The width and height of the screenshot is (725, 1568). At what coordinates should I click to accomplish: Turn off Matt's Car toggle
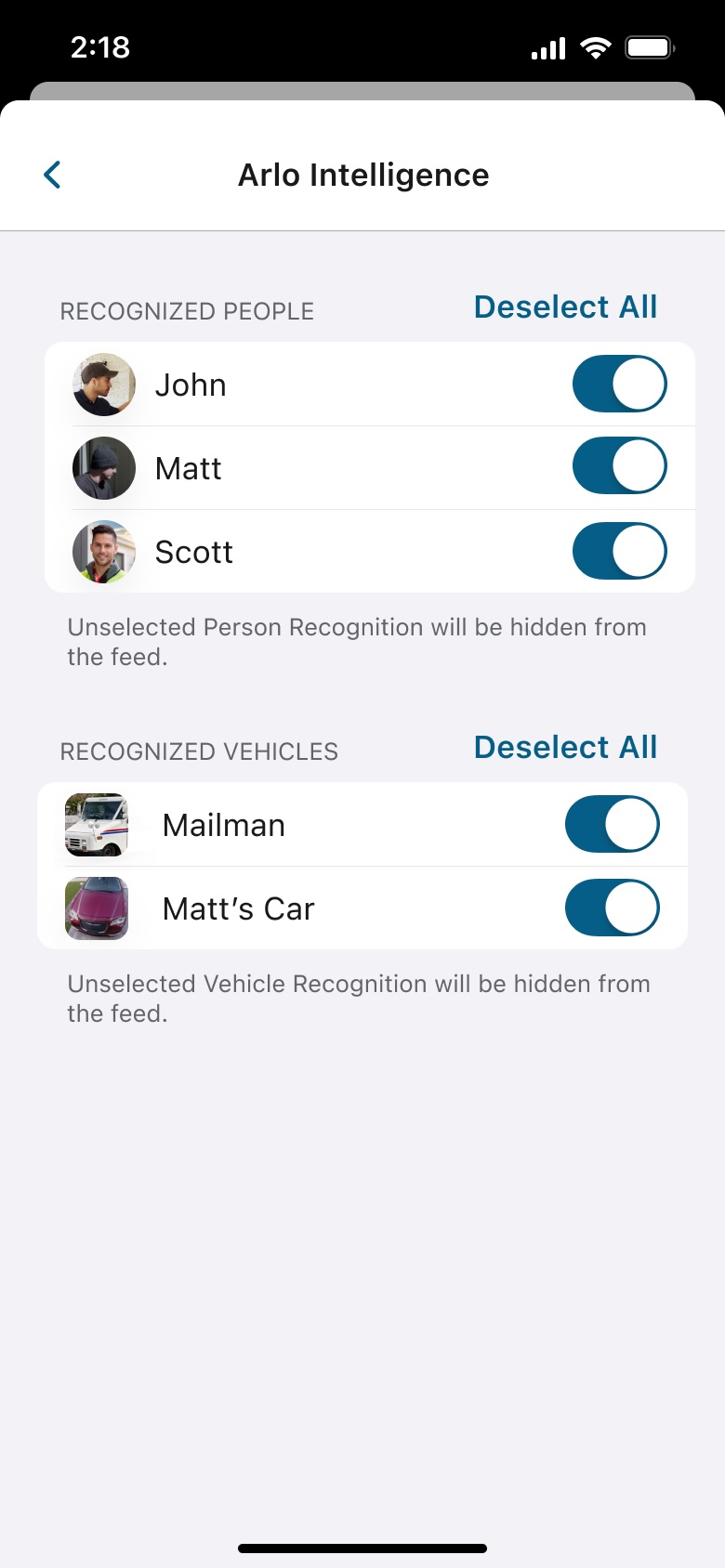point(612,908)
